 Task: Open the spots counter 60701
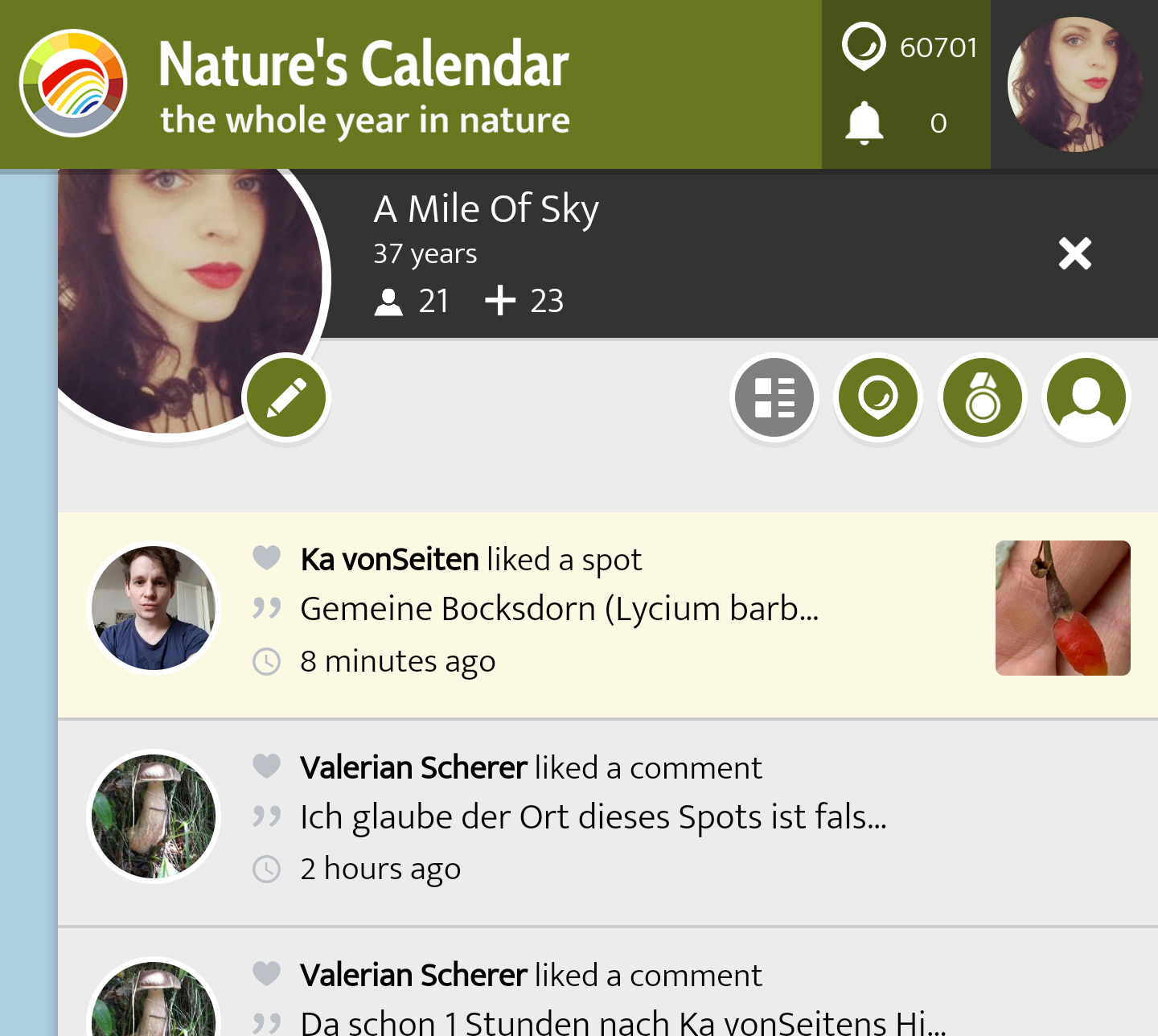pyautogui.click(x=909, y=47)
